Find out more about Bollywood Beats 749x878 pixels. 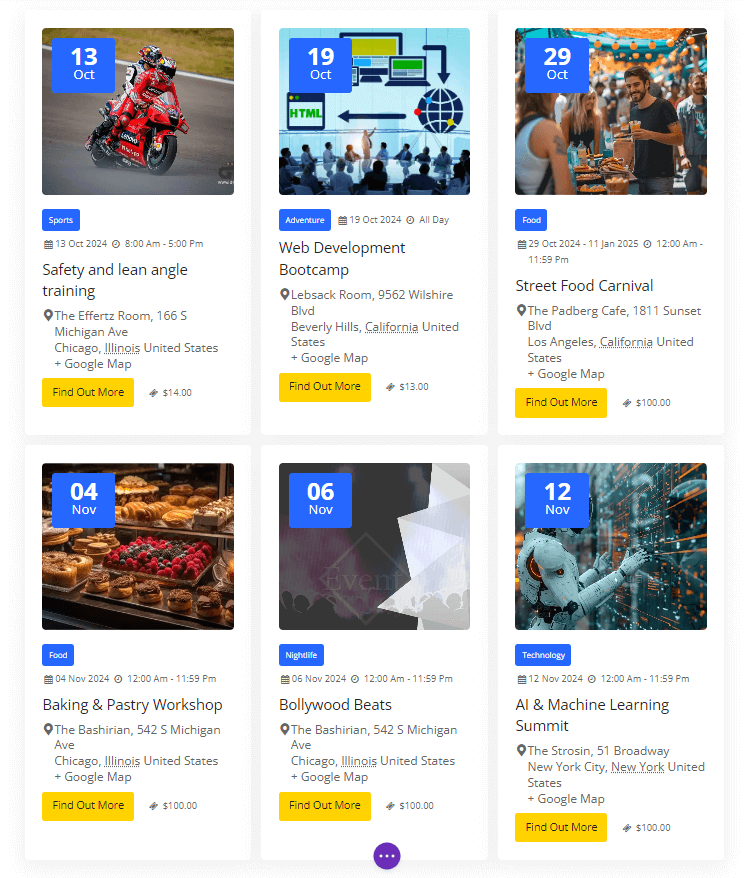point(325,805)
